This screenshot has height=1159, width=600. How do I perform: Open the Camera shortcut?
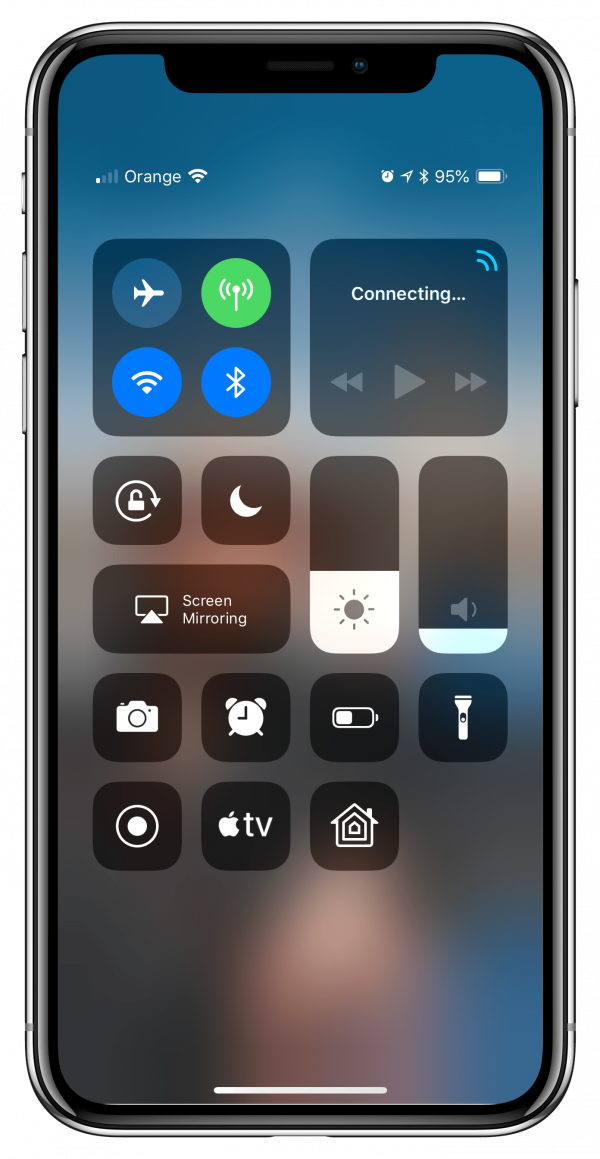click(137, 717)
